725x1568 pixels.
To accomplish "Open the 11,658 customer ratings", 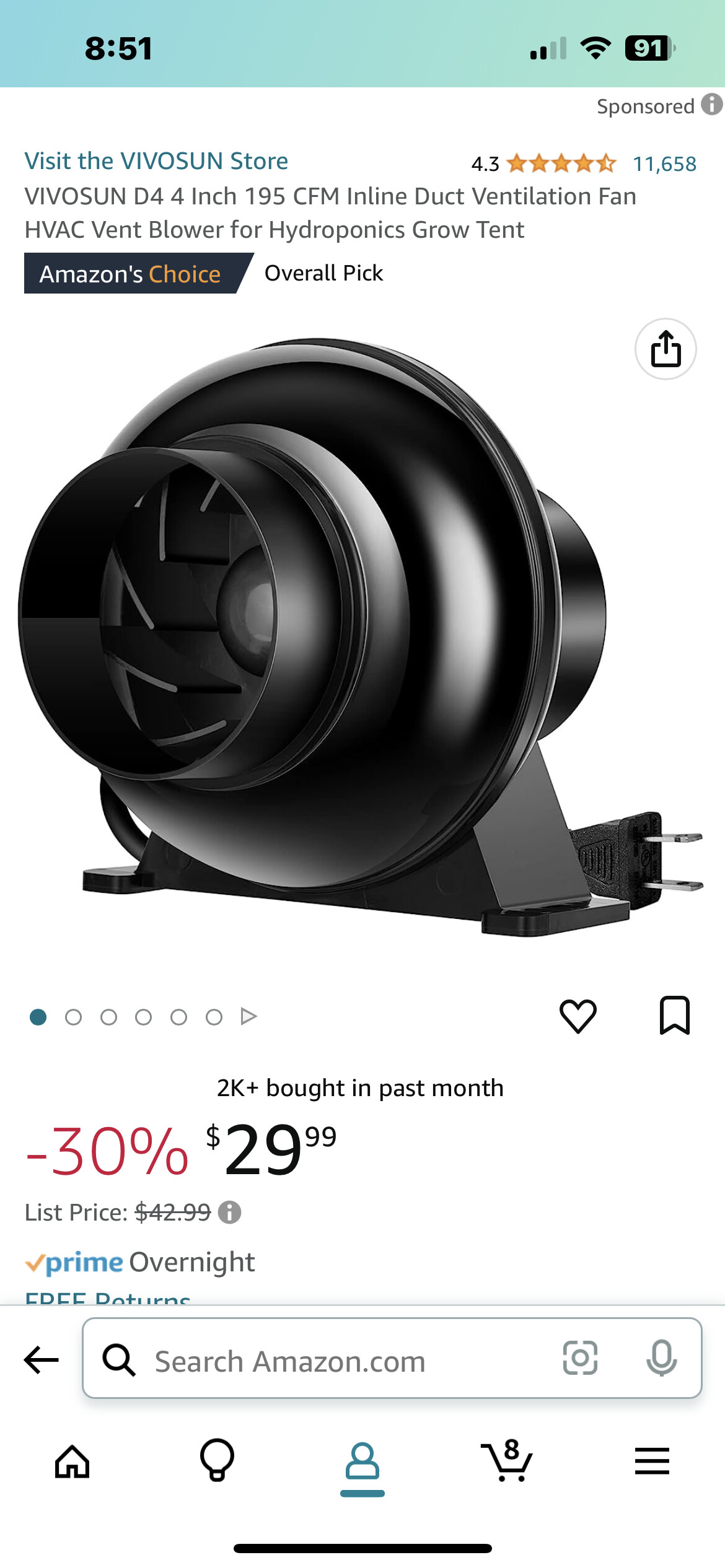I will [x=664, y=164].
